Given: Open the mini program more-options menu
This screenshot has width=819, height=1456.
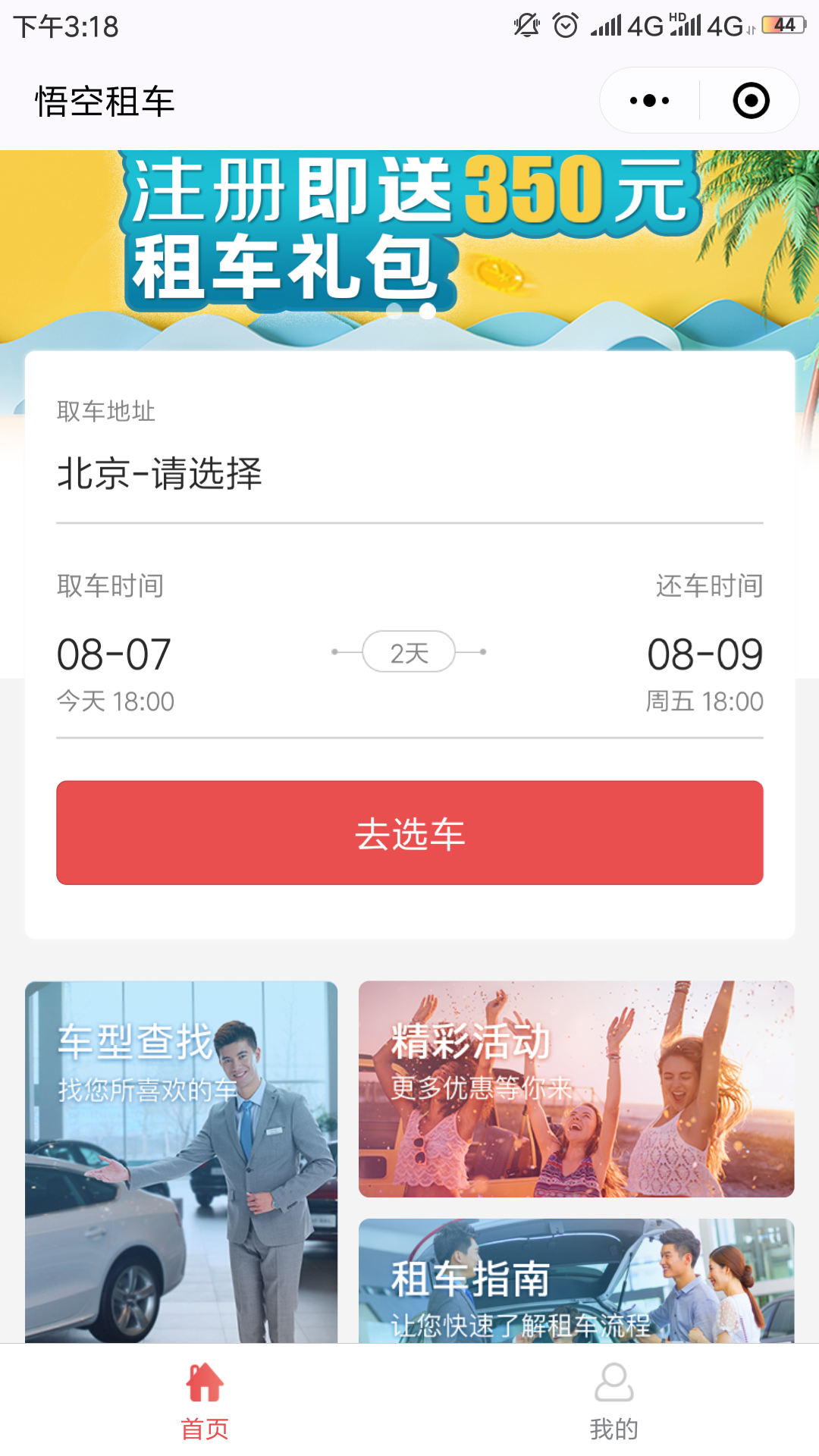Looking at the screenshot, I should tap(650, 101).
